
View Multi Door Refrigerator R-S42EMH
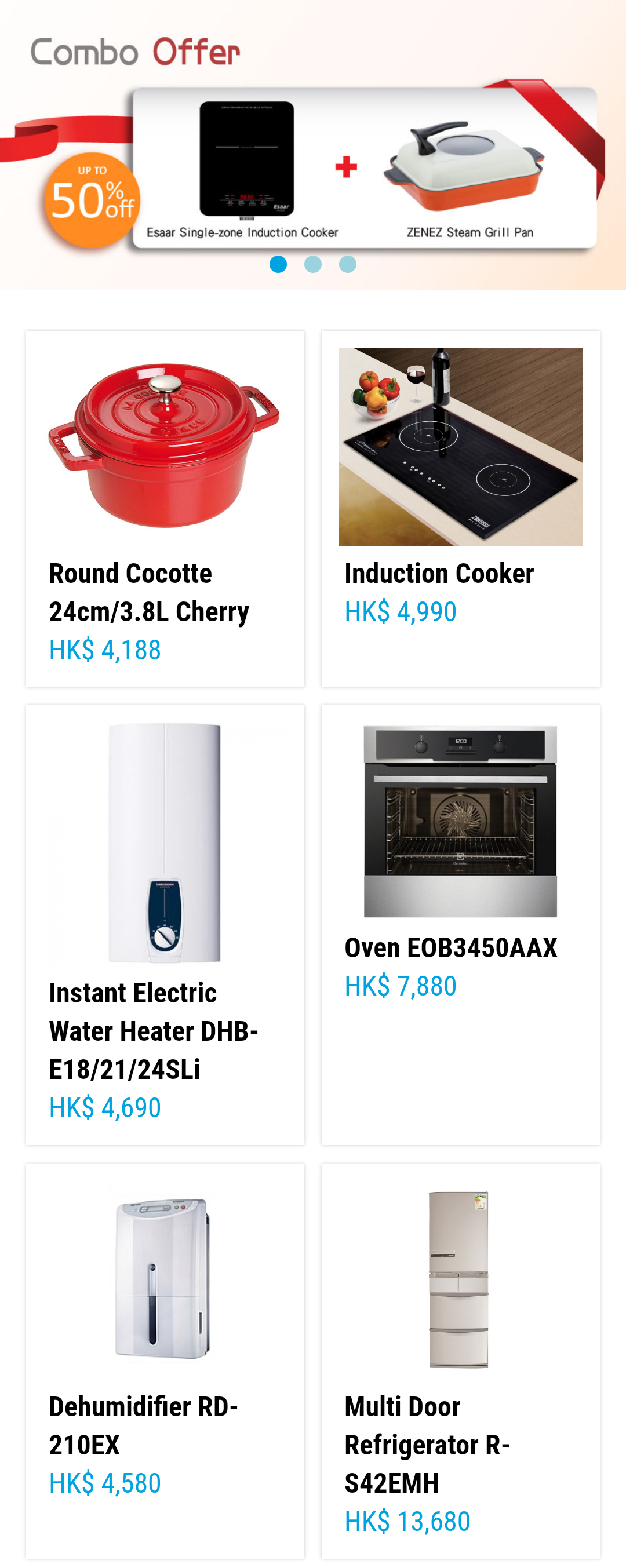click(460, 1361)
